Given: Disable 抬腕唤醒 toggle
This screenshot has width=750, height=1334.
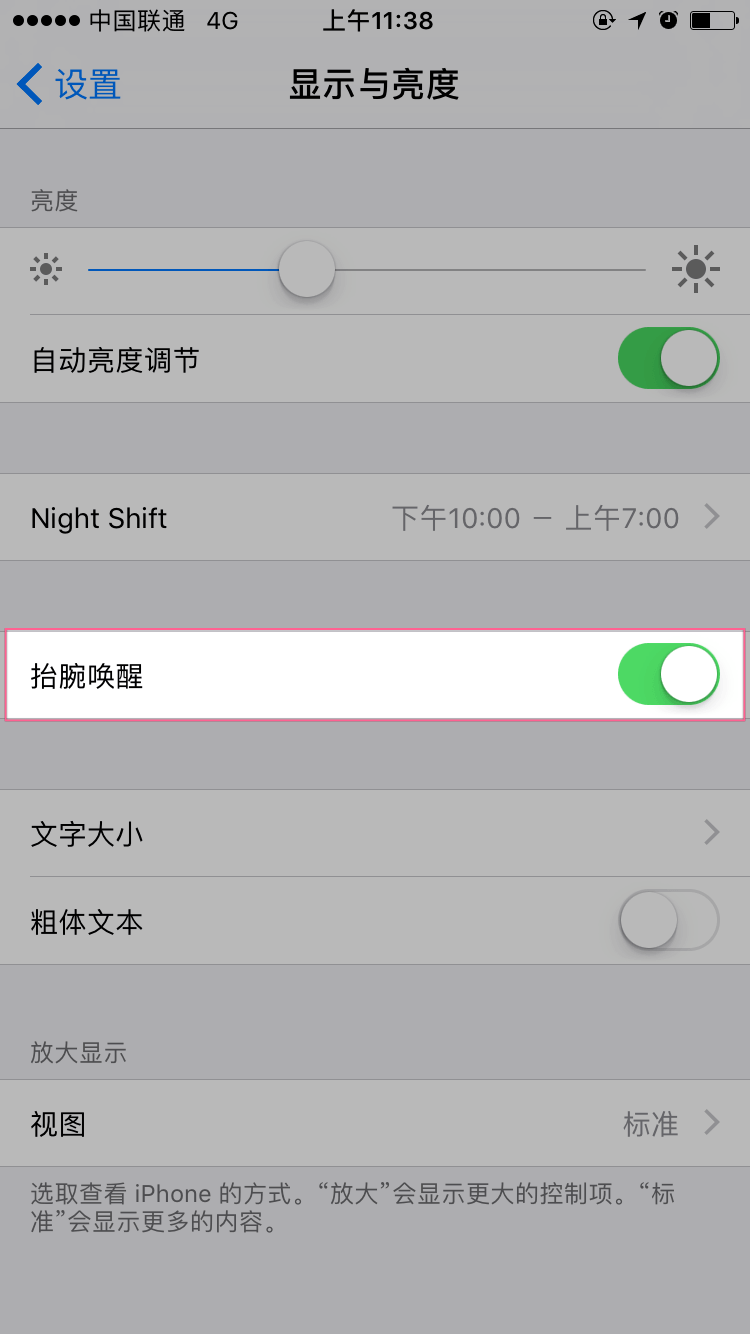Looking at the screenshot, I should 668,675.
